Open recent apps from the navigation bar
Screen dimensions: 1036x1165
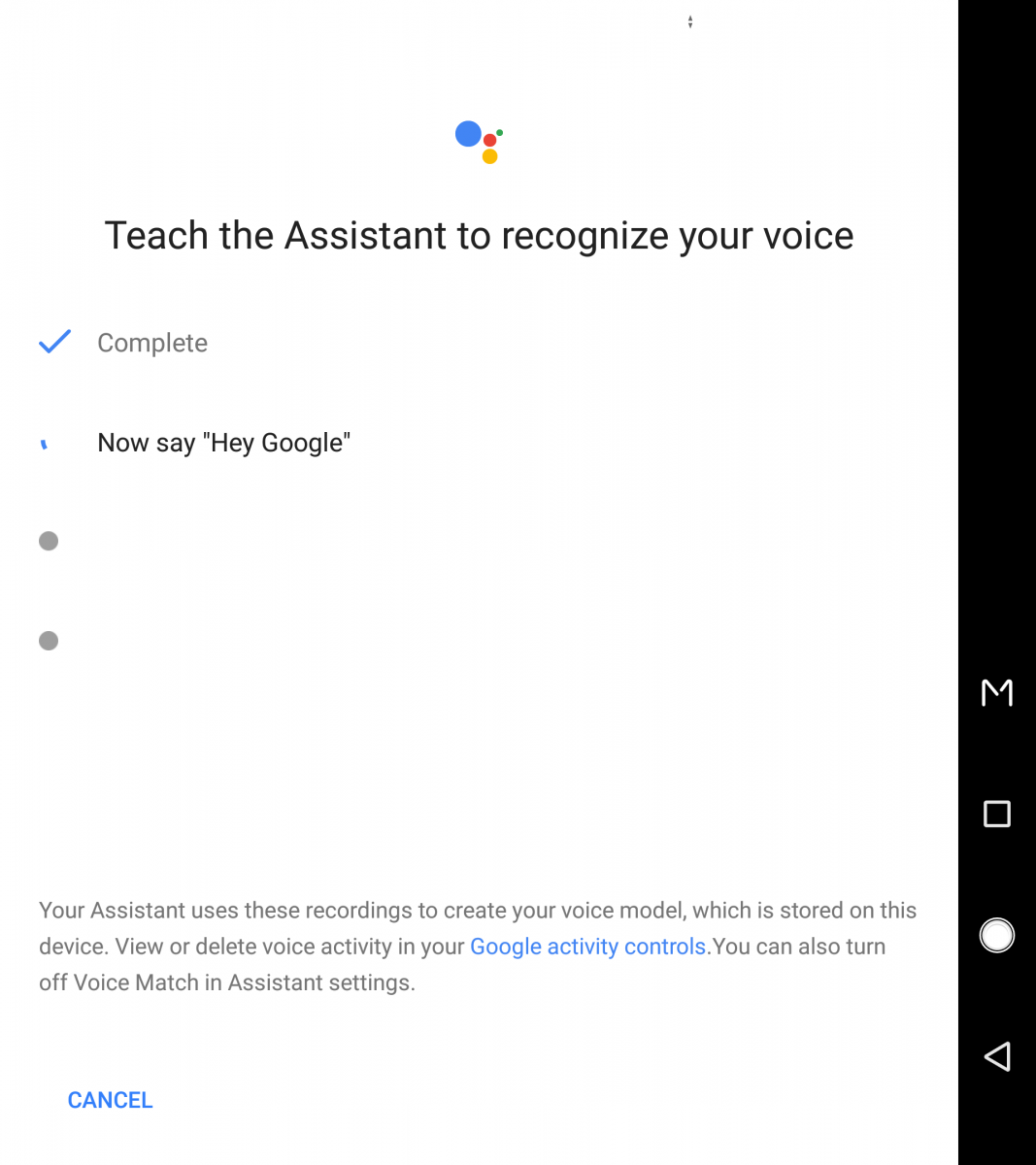tap(997, 814)
